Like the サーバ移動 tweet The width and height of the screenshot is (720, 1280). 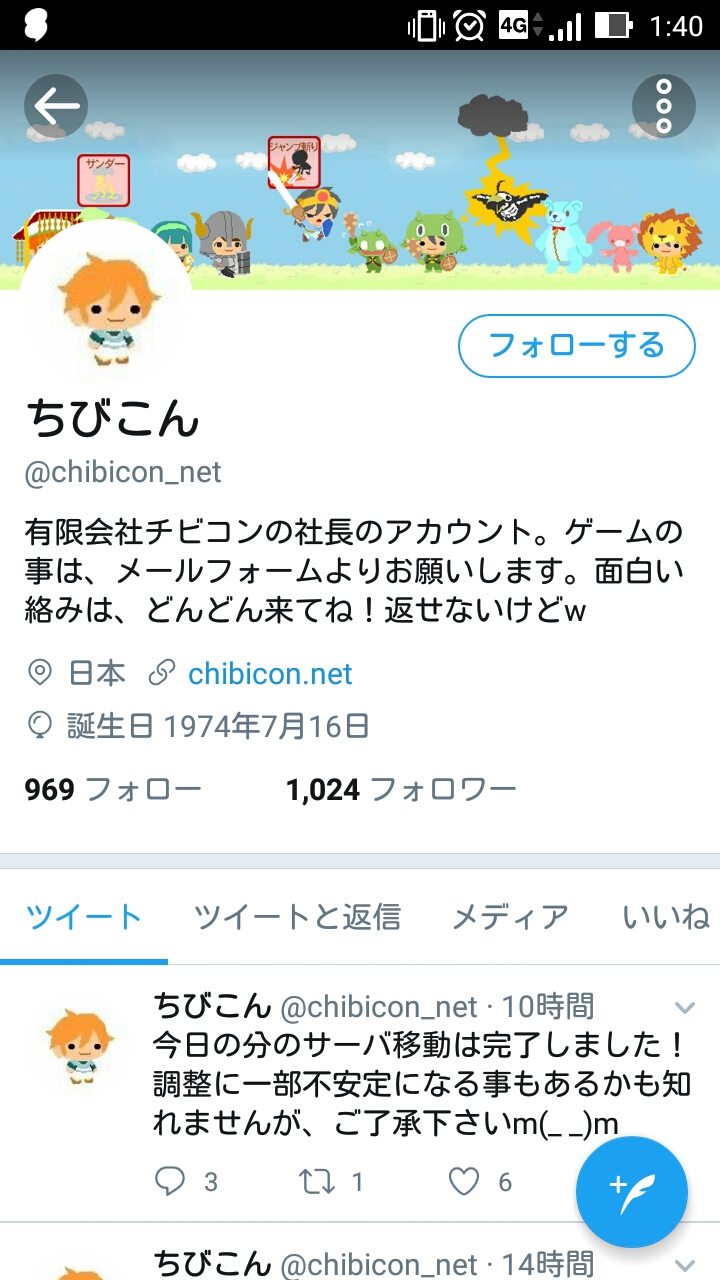tap(464, 1182)
